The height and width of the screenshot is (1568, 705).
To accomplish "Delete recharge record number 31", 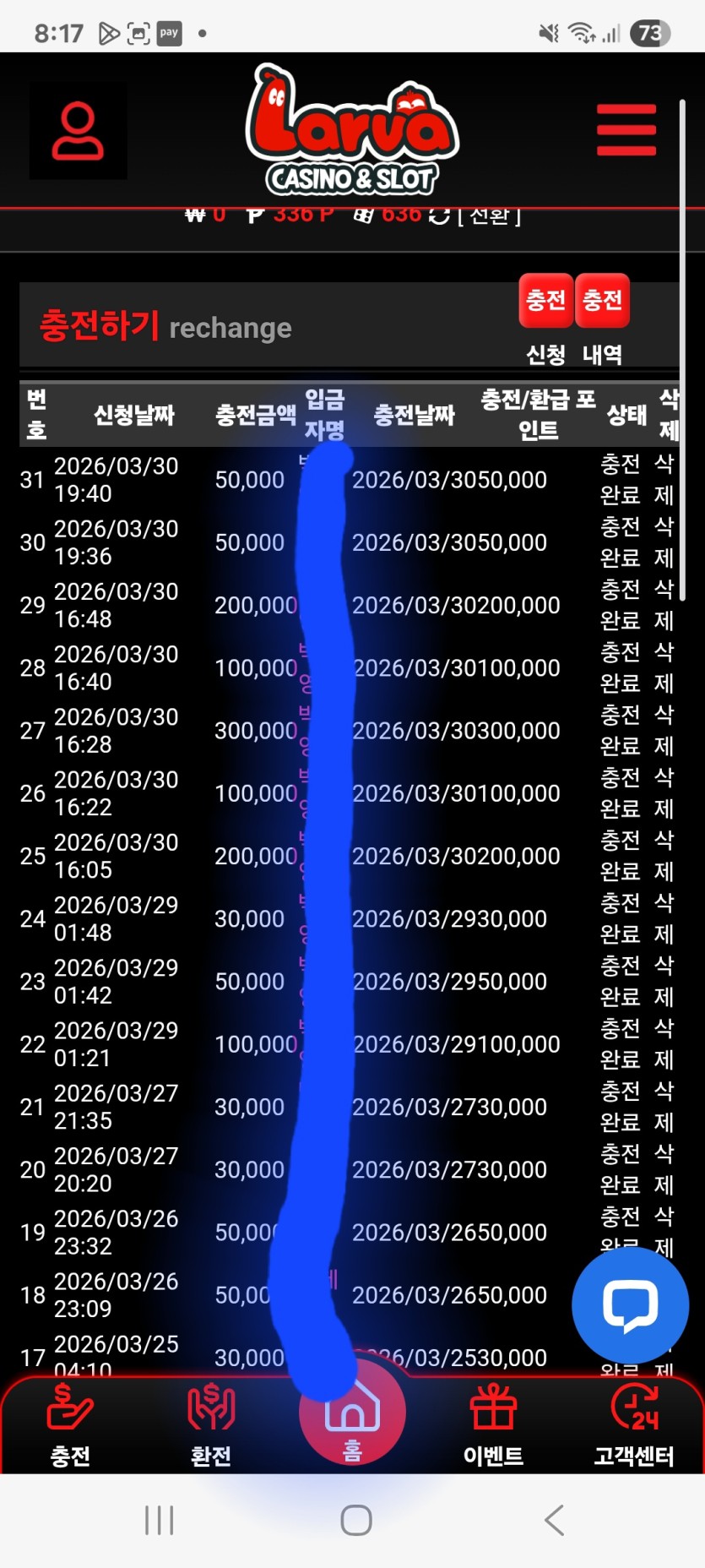I will point(664,479).
